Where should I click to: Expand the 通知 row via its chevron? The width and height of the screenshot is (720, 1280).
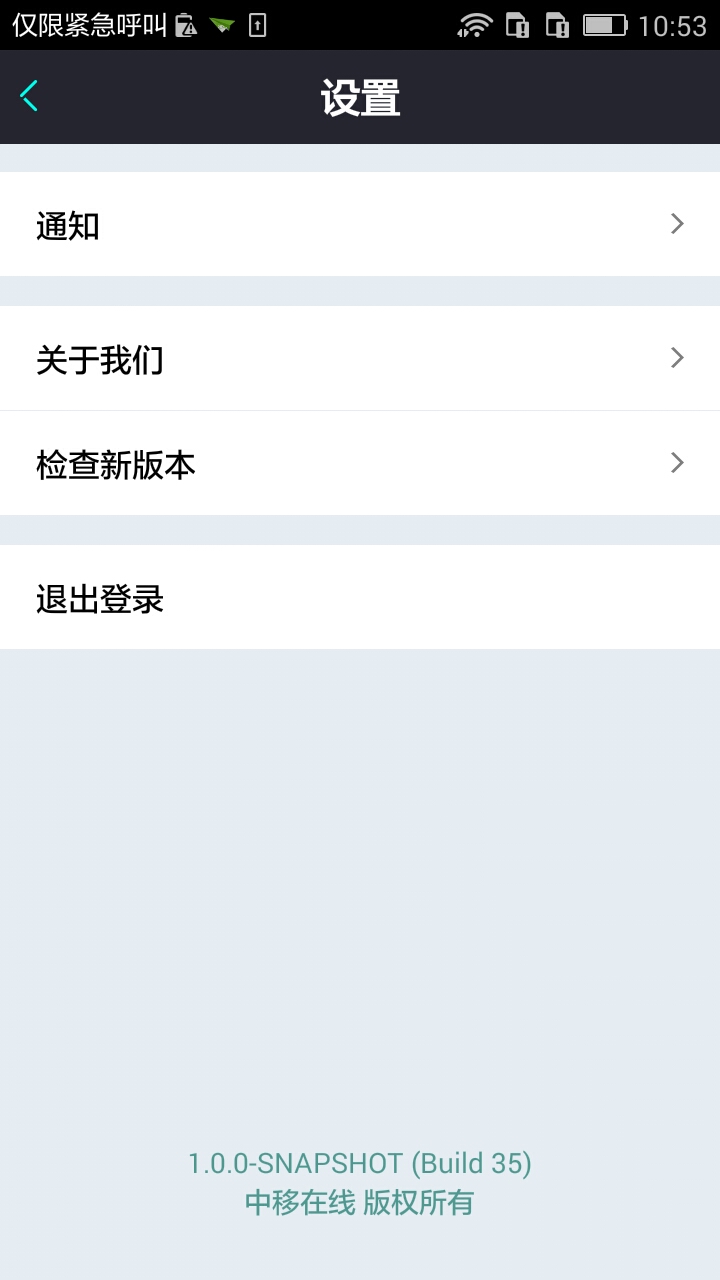(x=677, y=224)
